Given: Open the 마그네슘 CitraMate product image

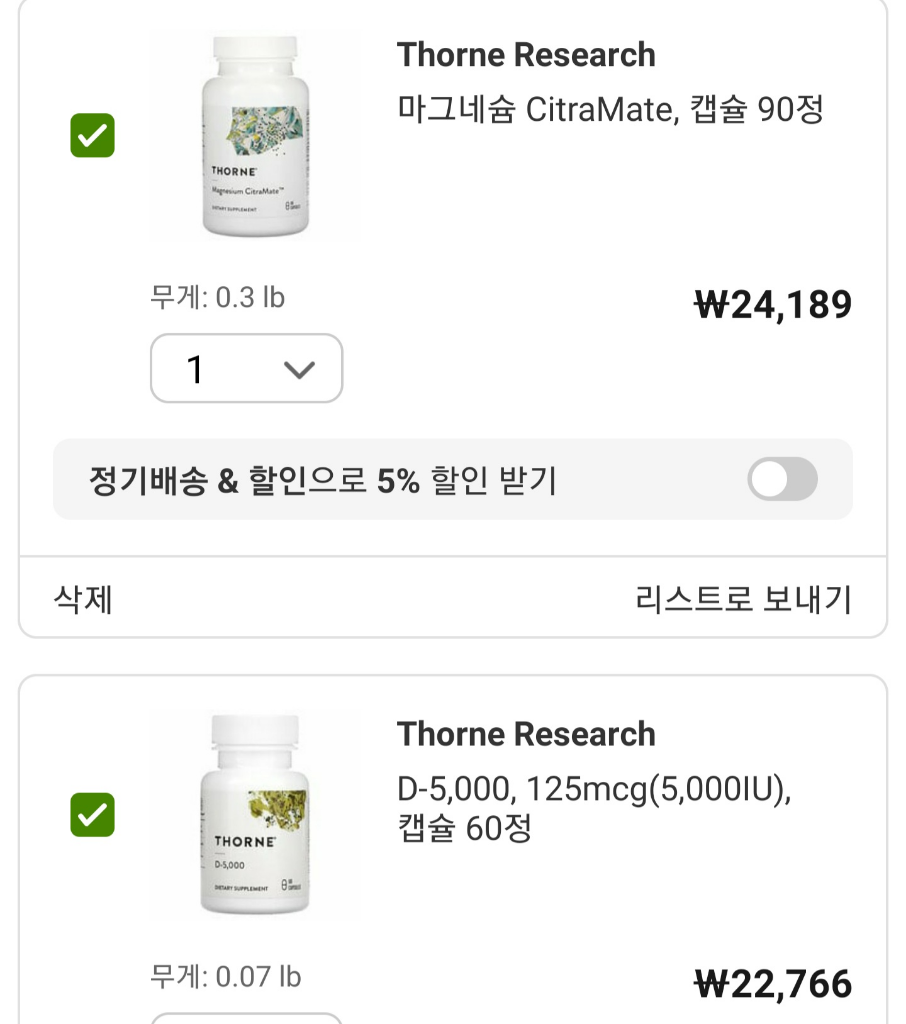Looking at the screenshot, I should coord(255,135).
